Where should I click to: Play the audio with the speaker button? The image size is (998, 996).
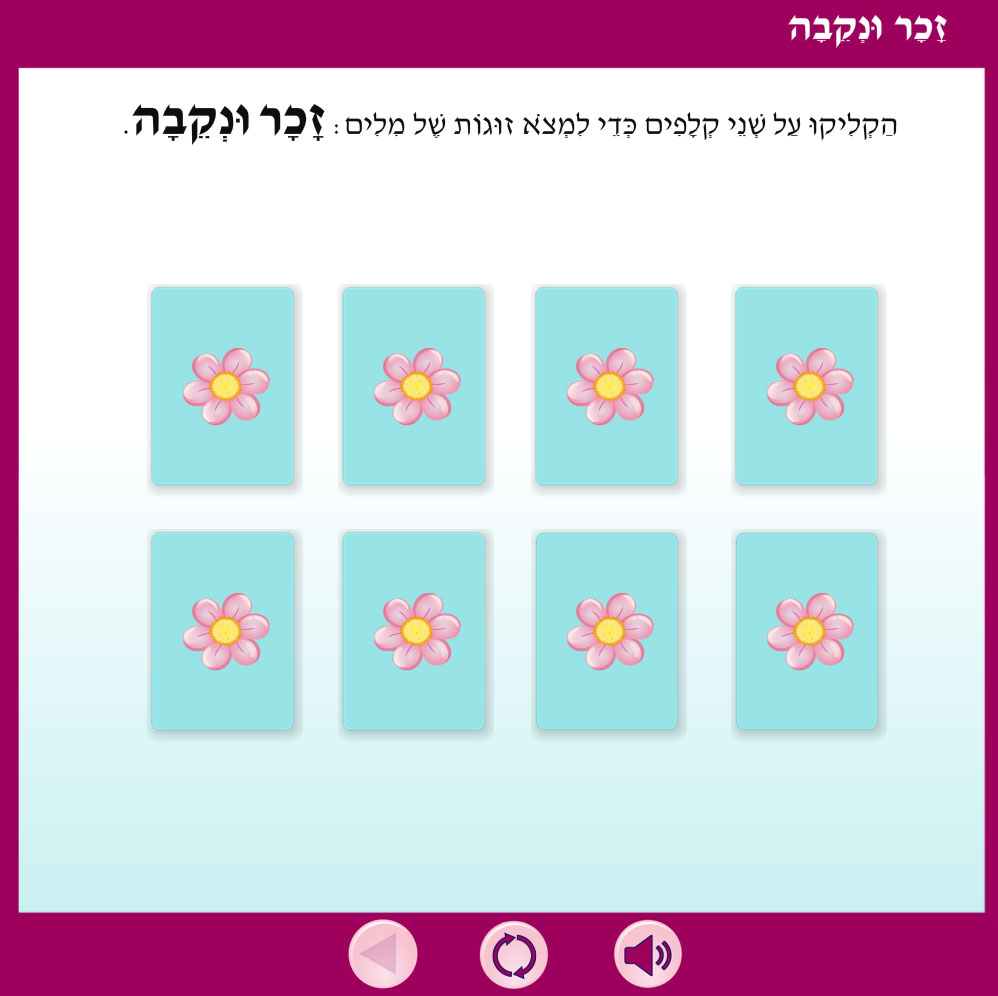[647, 955]
